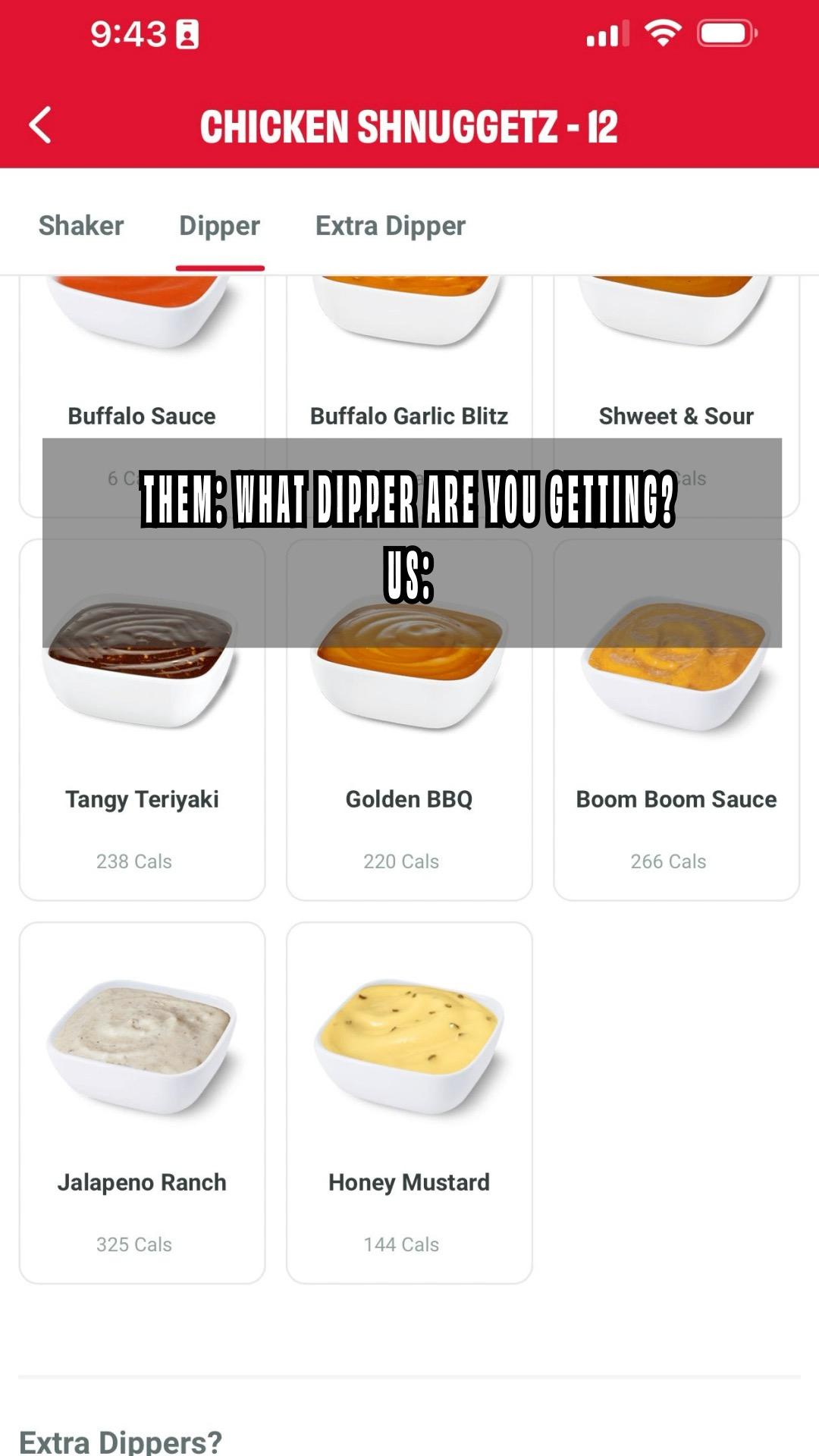This screenshot has width=819, height=1456.
Task: Jump to the Extra Dipper tab
Action: tap(390, 226)
